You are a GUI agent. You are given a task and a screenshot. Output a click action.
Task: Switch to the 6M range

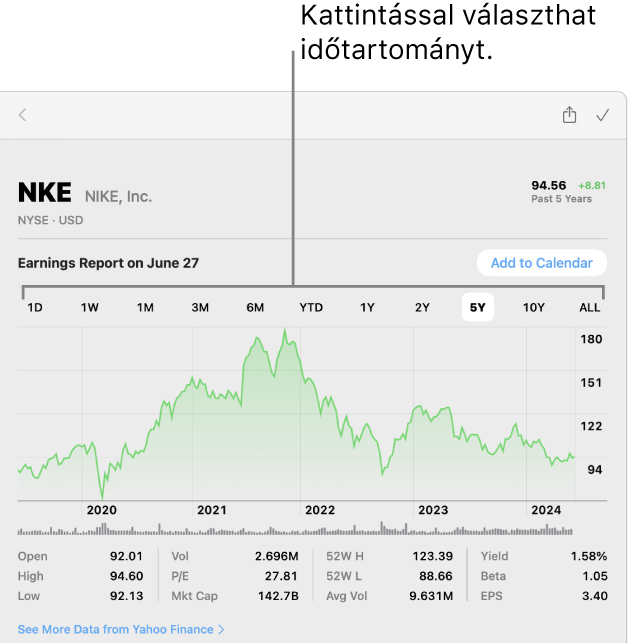point(255,307)
